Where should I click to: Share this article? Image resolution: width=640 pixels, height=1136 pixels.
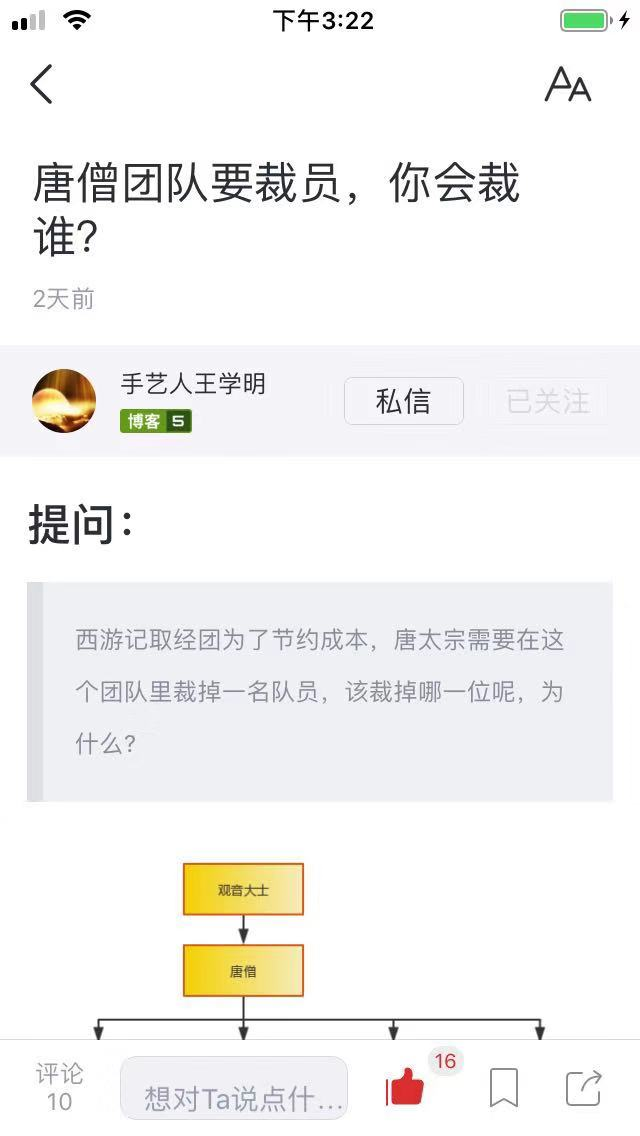[583, 1087]
